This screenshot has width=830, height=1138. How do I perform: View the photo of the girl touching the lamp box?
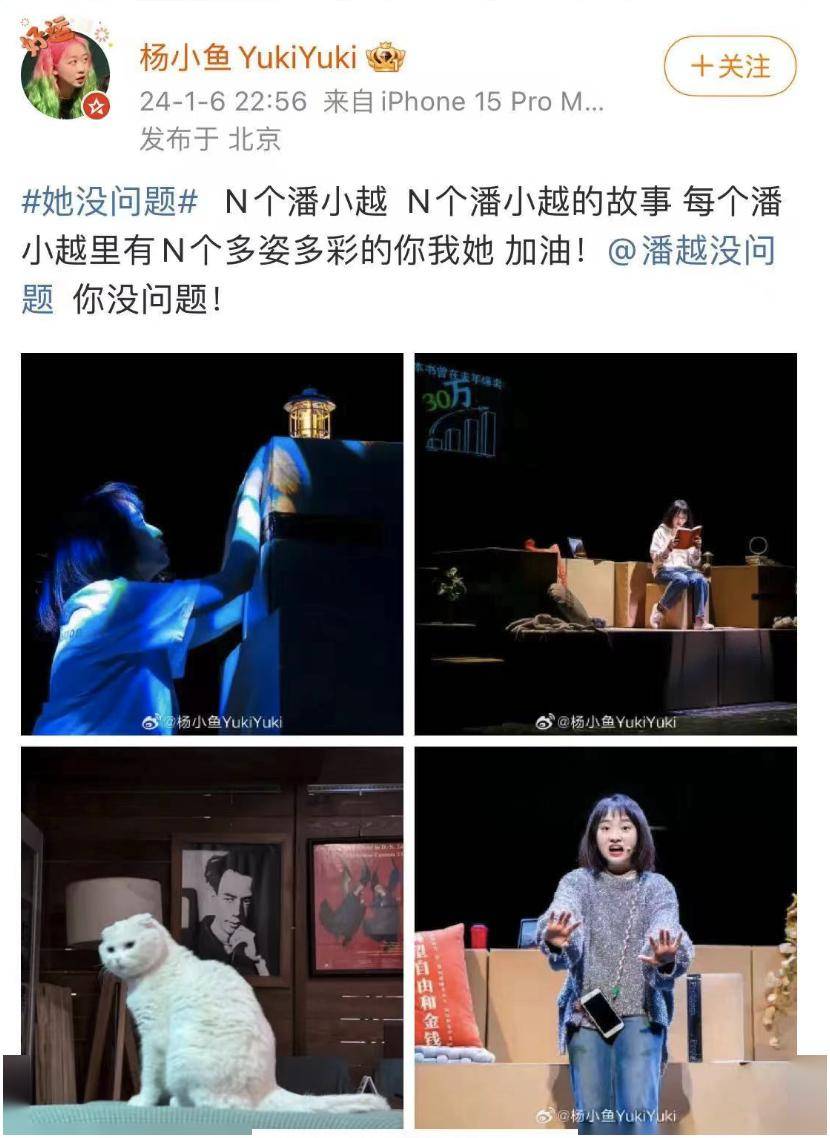(212, 544)
